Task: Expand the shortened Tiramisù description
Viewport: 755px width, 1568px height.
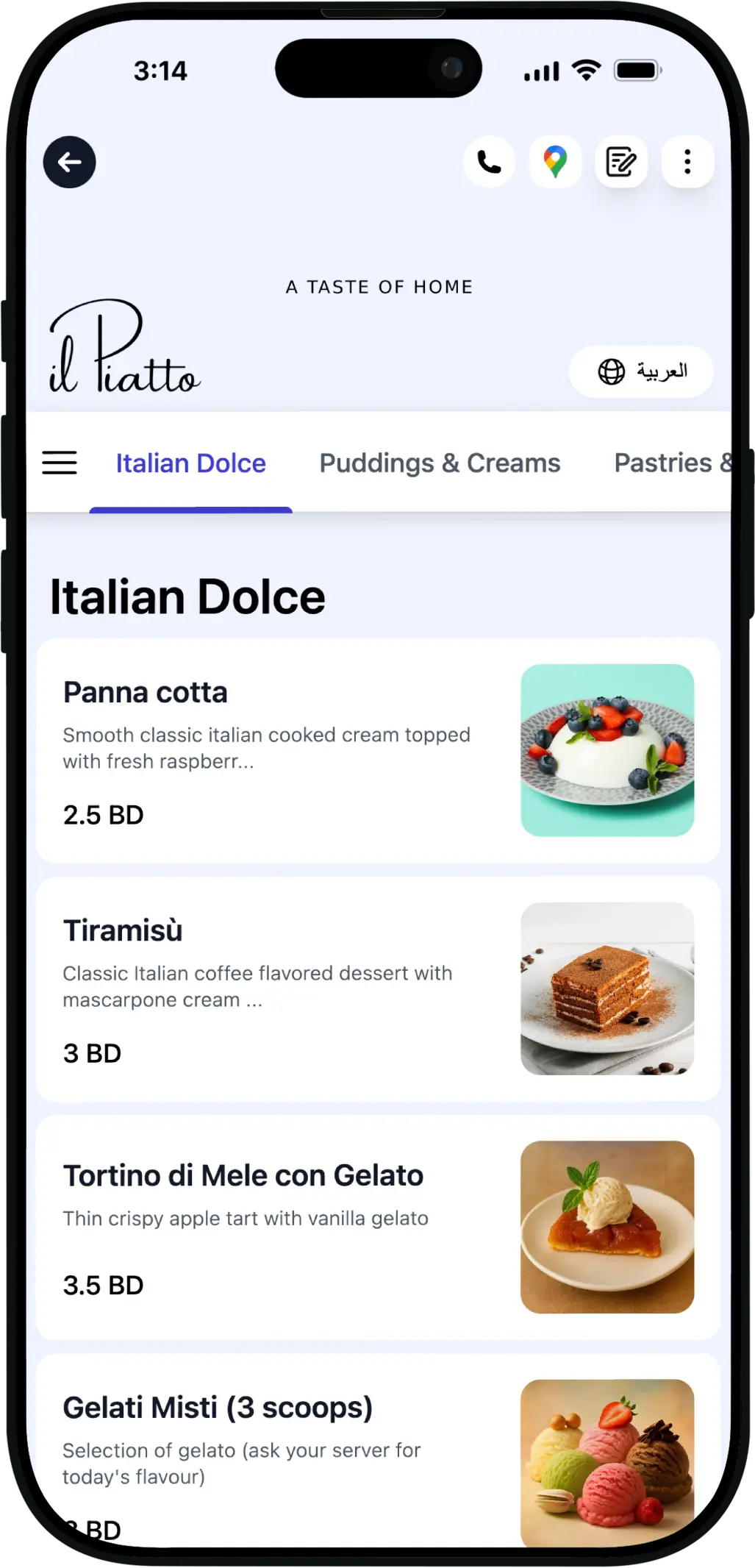Action: coord(257,986)
